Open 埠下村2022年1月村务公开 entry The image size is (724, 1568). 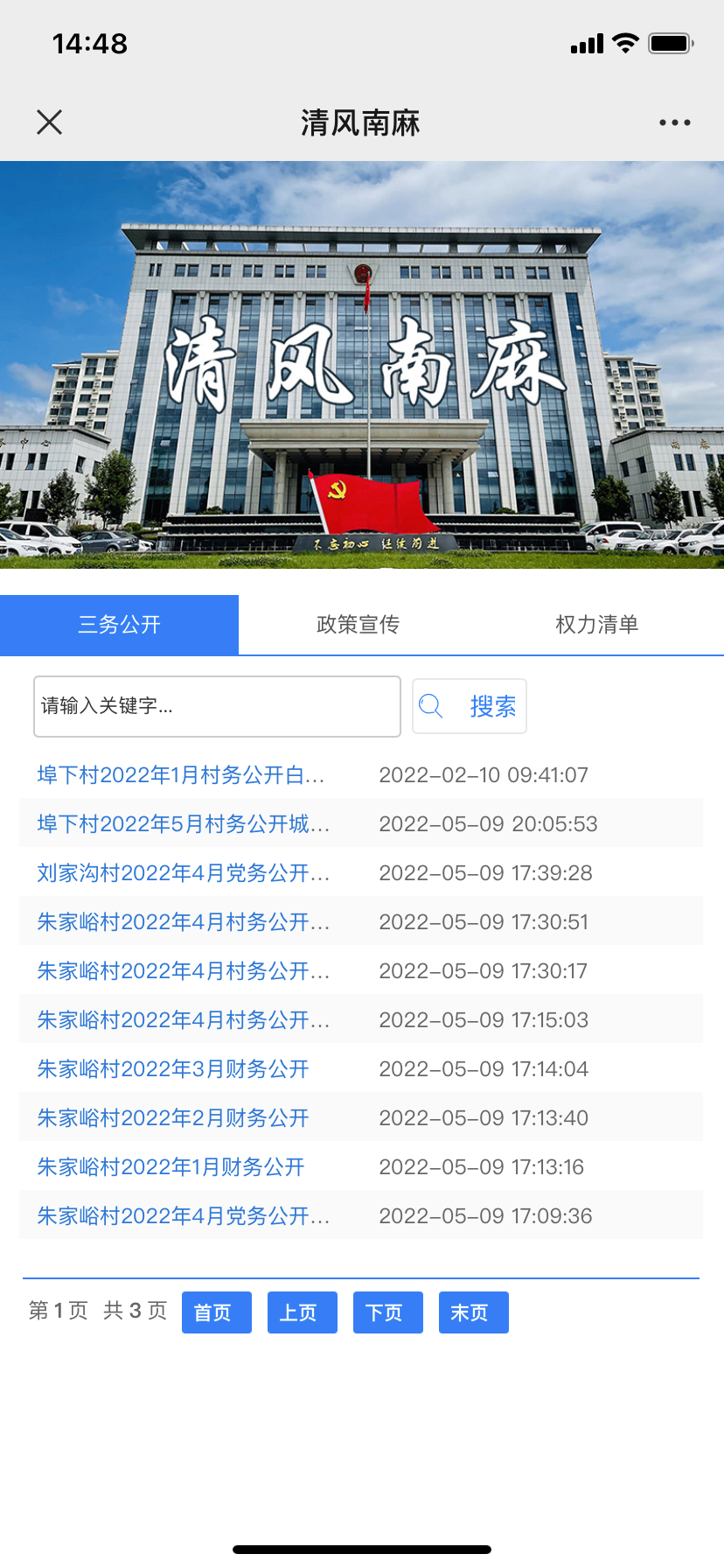[x=181, y=775]
